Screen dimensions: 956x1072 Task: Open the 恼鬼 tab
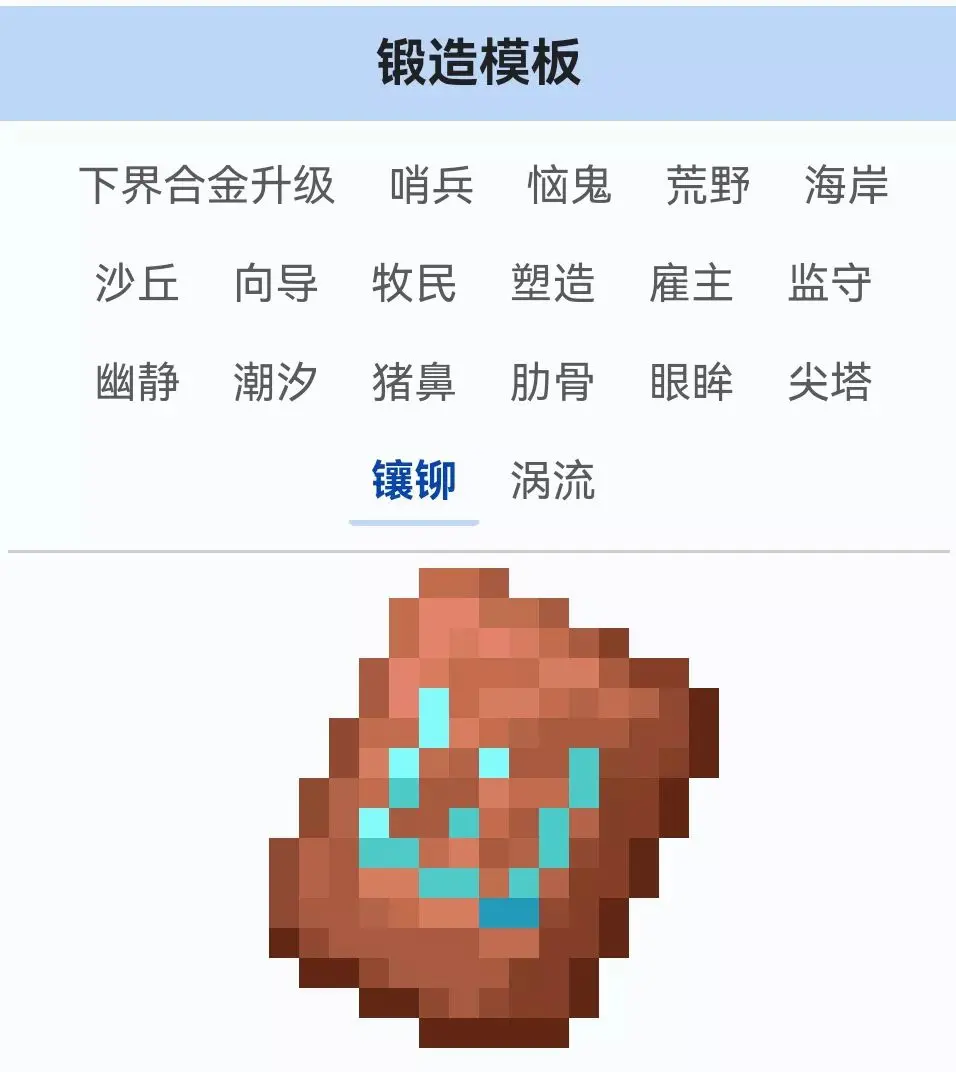point(570,185)
